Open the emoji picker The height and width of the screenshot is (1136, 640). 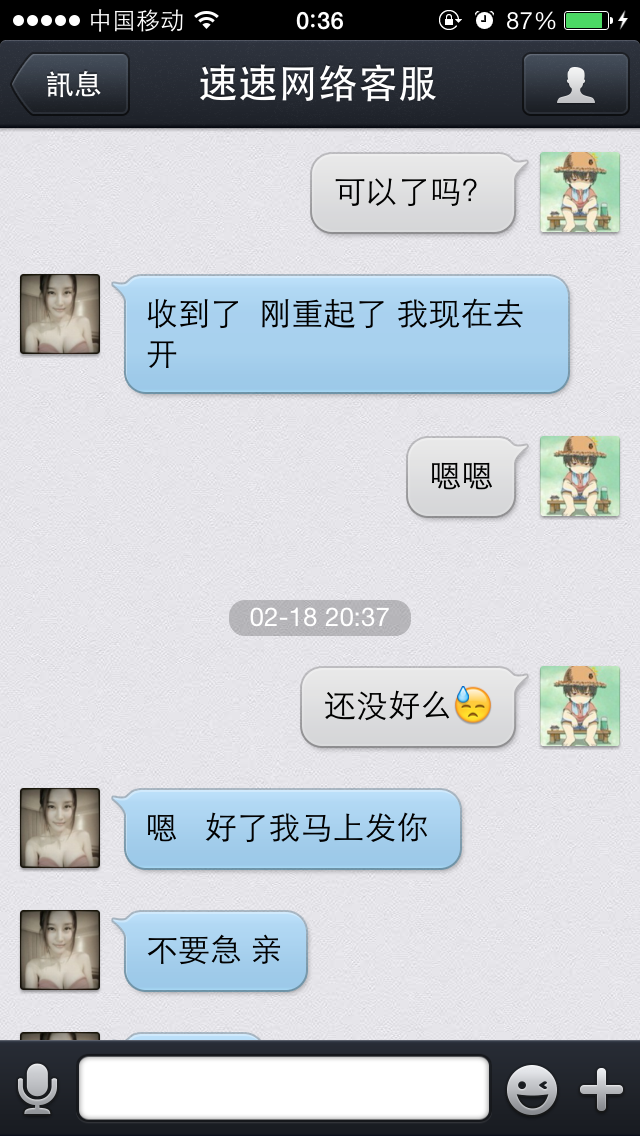[x=532, y=1089]
